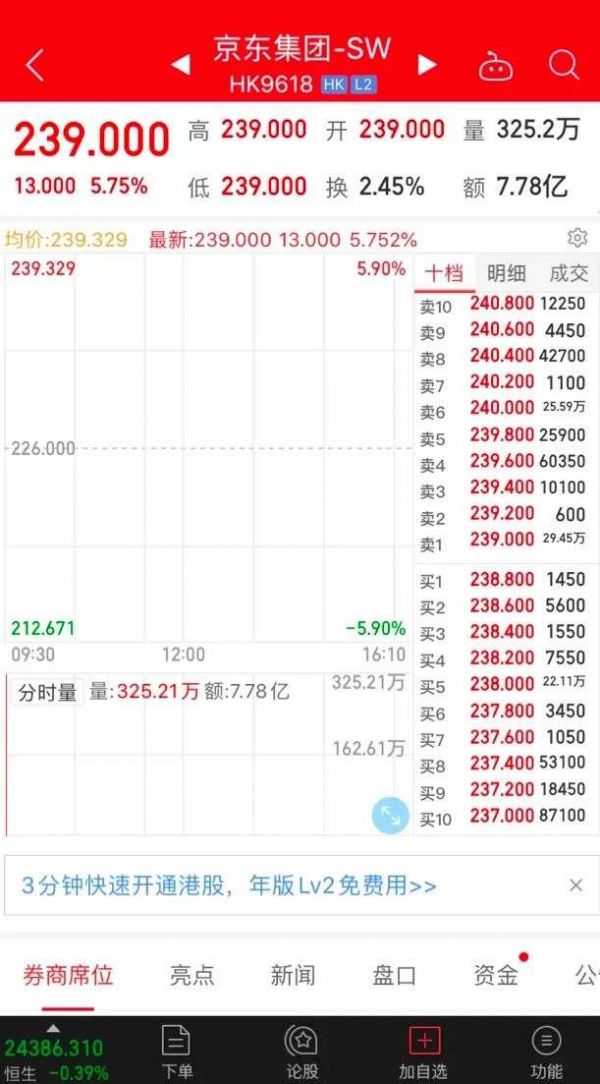Image resolution: width=600 pixels, height=1084 pixels.
Task: Switch to the next stock with right triangle
Action: tap(427, 65)
